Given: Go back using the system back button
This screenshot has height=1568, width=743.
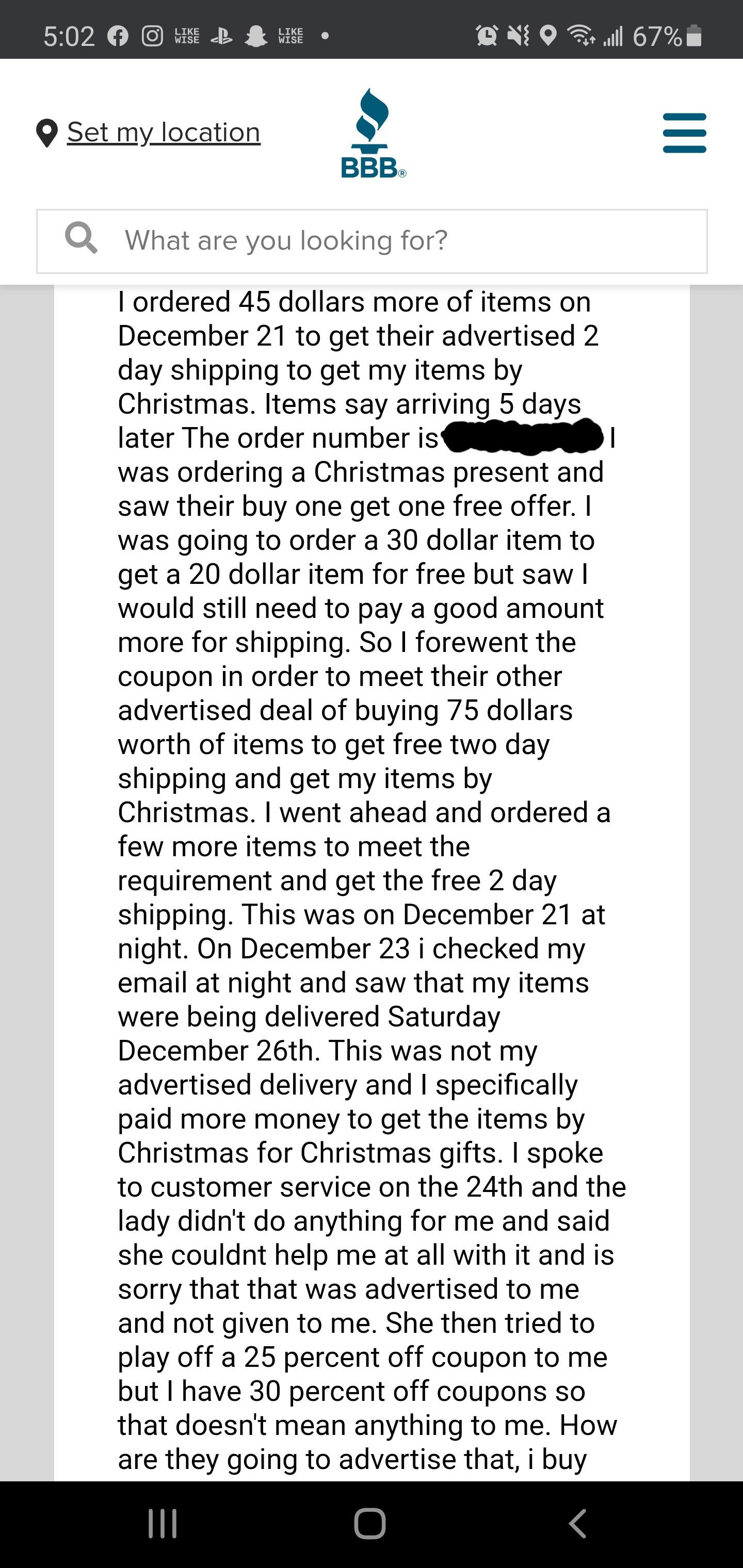Looking at the screenshot, I should pyautogui.click(x=577, y=1524).
